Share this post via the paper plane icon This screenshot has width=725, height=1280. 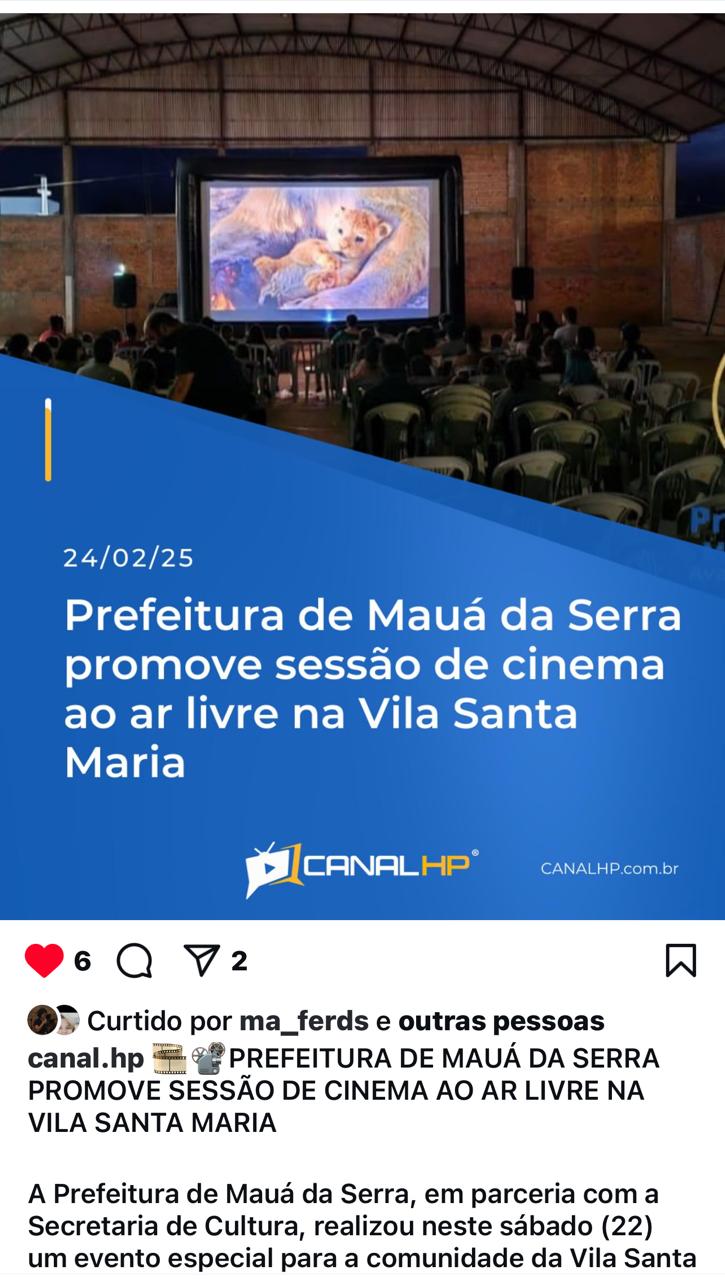[x=202, y=961]
